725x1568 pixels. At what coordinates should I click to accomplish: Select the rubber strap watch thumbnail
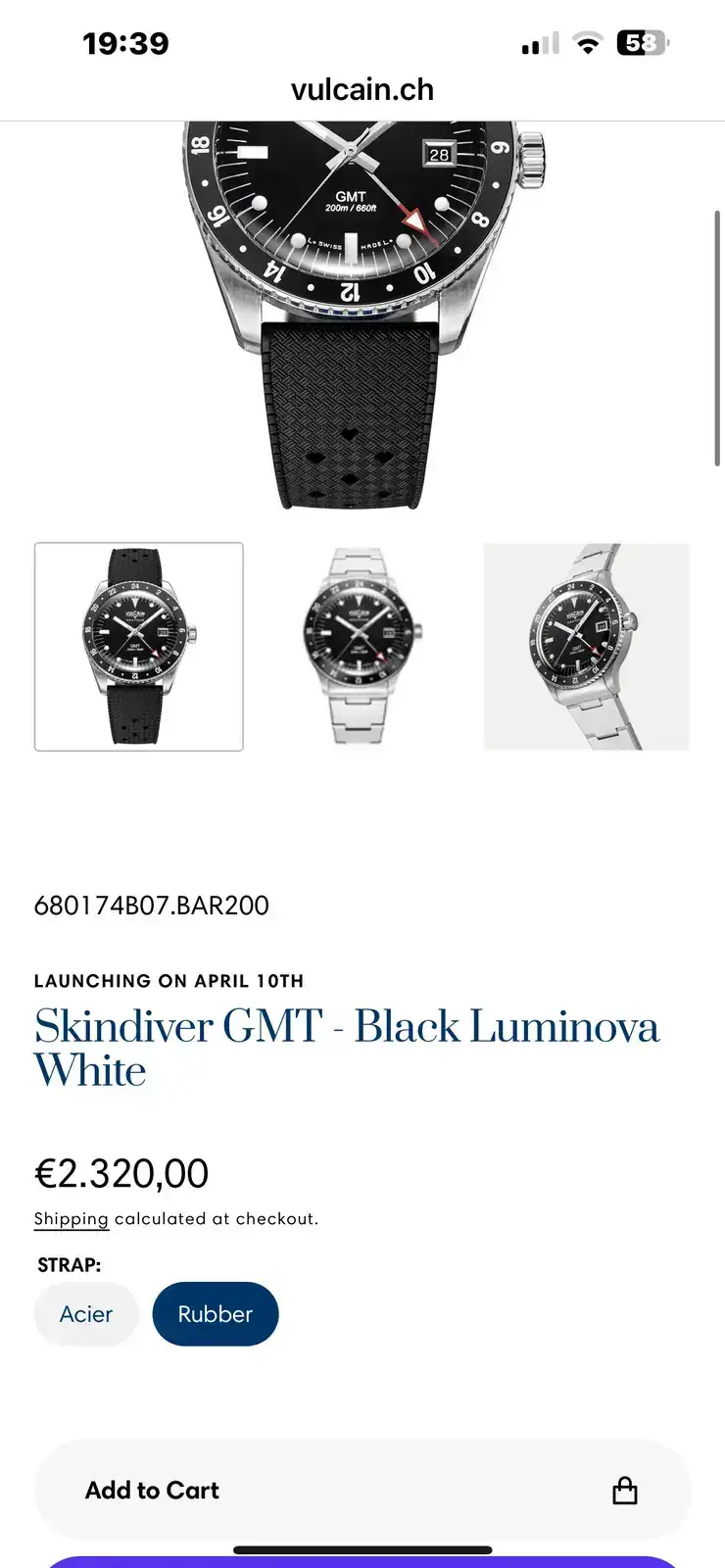pos(139,647)
